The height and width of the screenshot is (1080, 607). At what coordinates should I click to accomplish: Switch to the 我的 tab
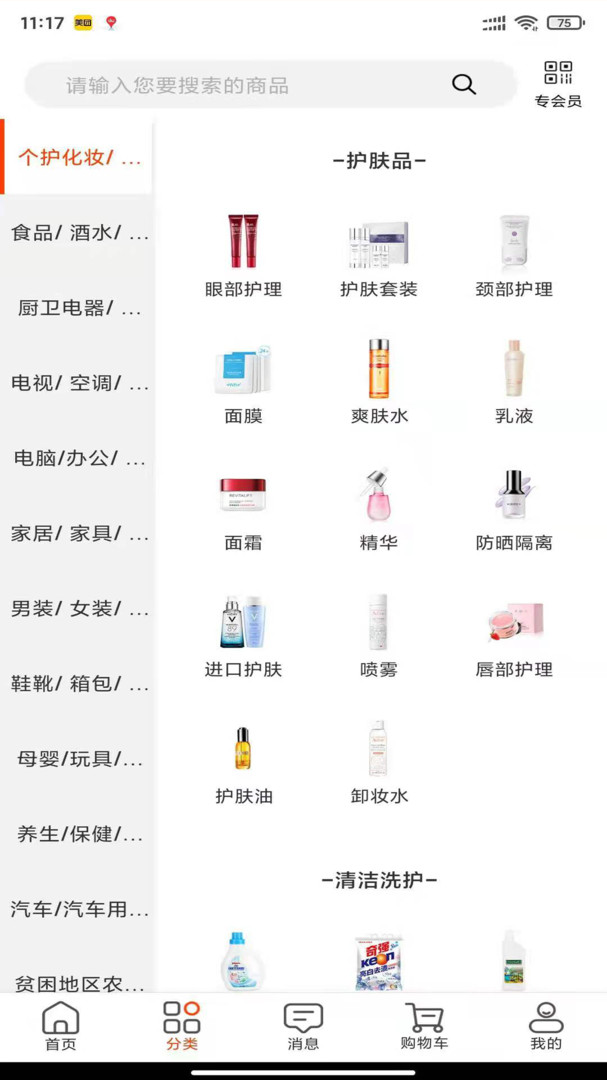[546, 1027]
